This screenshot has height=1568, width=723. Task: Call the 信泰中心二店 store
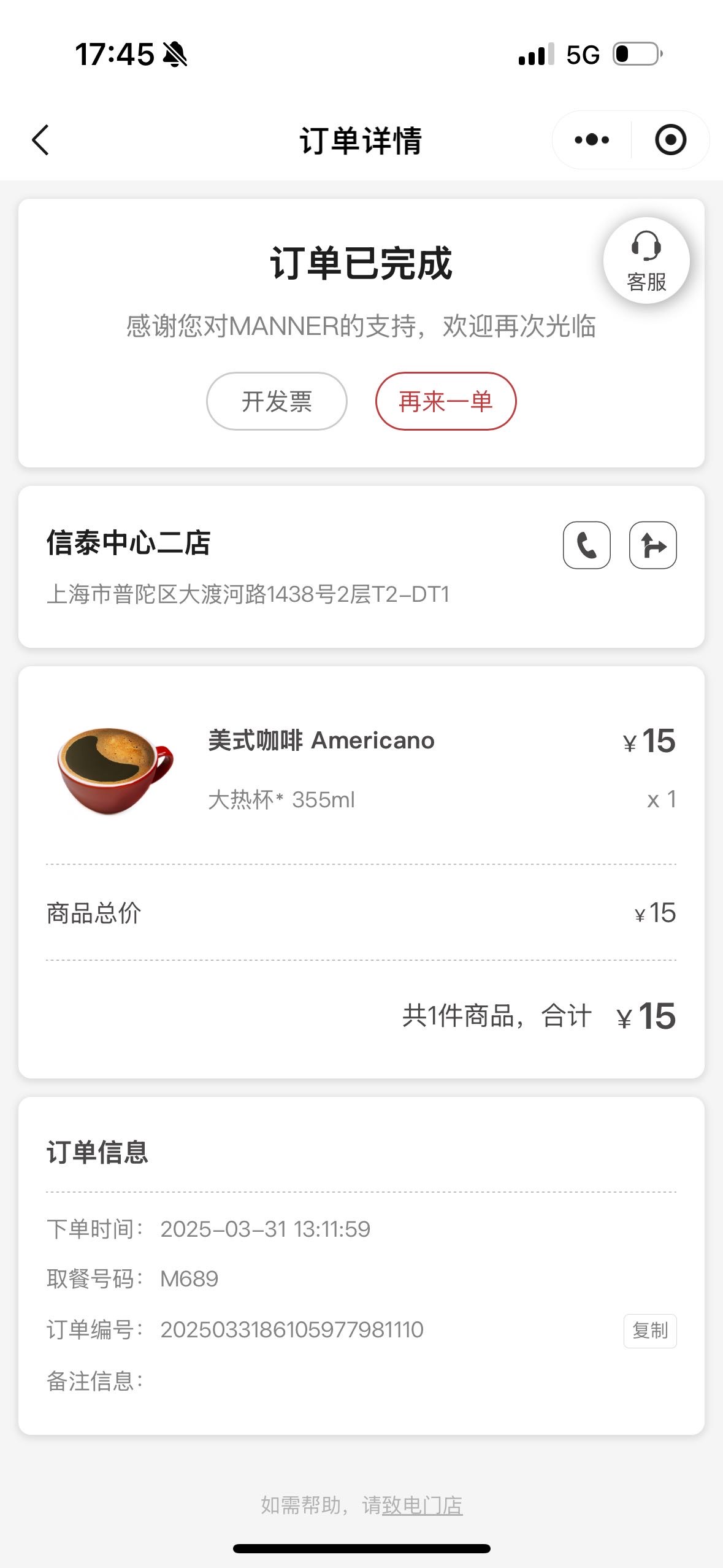(587, 545)
